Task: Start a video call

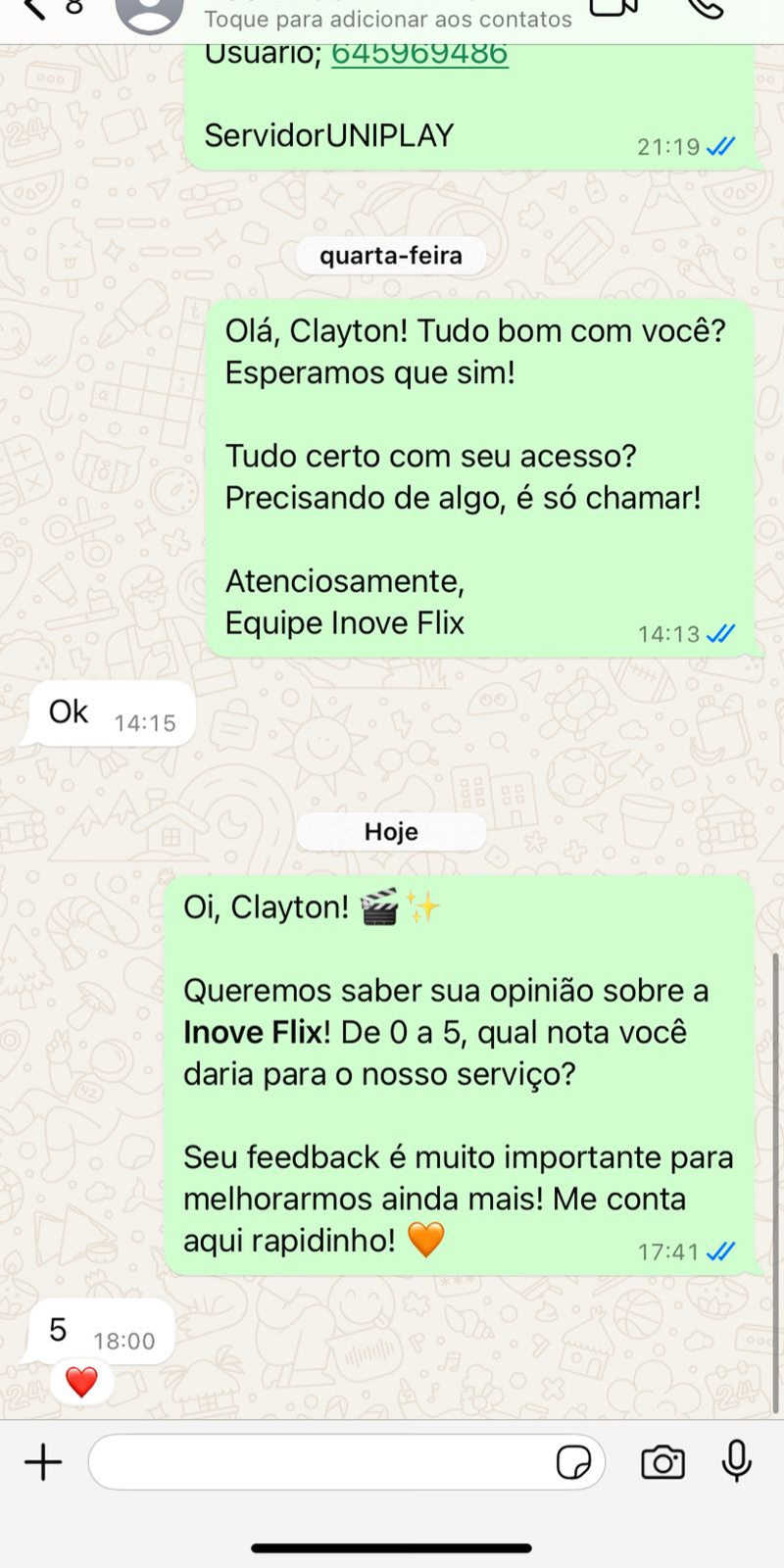Action: pyautogui.click(x=613, y=8)
